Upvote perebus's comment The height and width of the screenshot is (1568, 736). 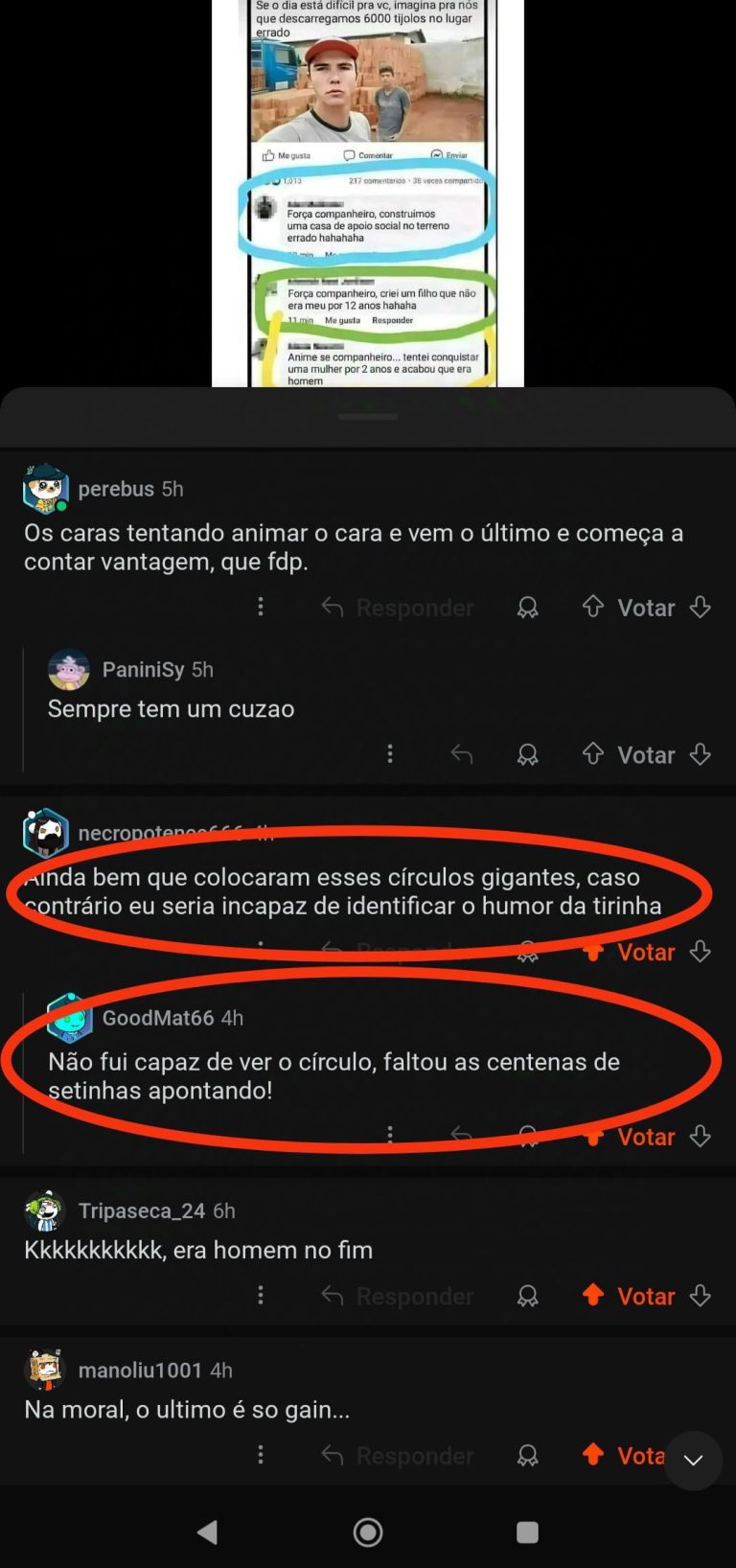tap(593, 607)
